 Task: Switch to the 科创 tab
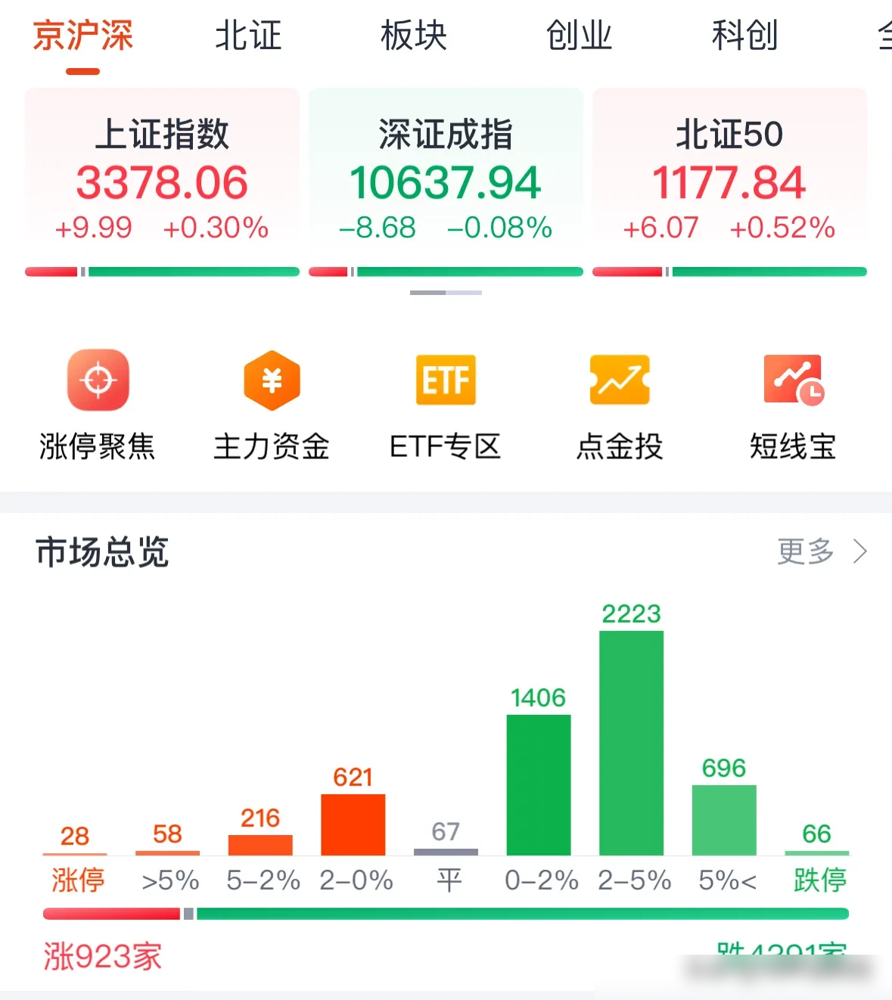point(745,35)
